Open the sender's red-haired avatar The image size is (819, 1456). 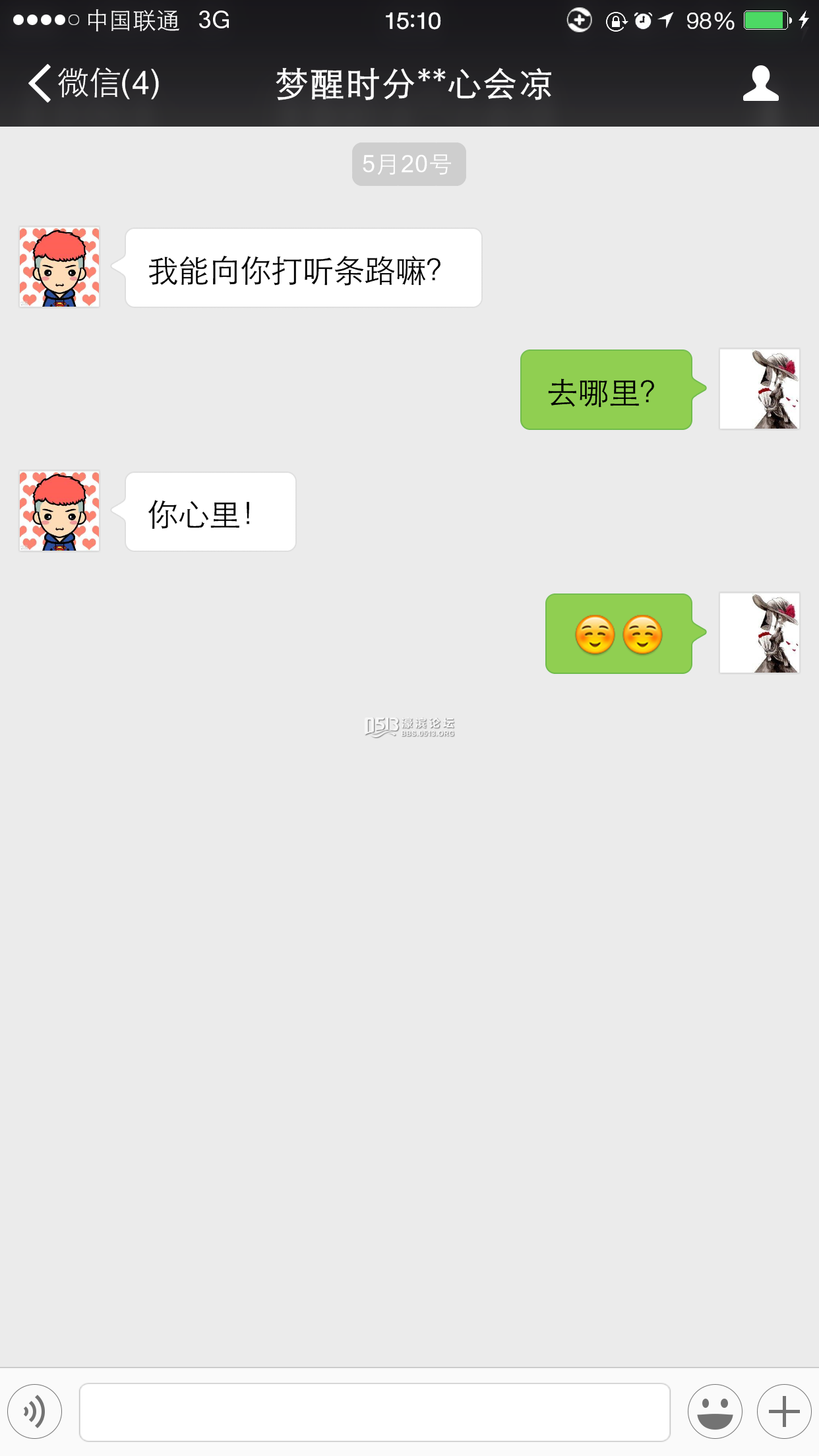click(58, 267)
